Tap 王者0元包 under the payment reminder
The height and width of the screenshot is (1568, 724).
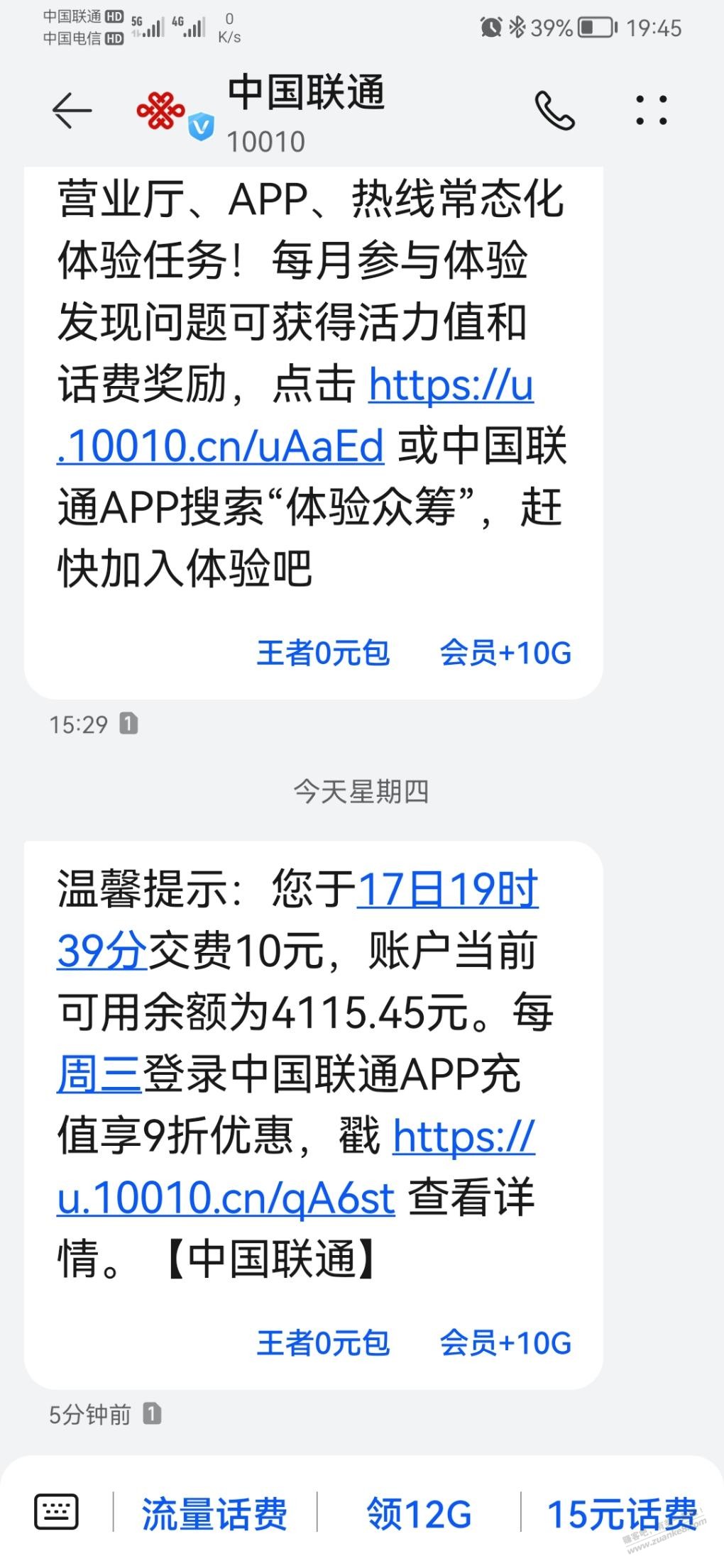pos(323,1343)
